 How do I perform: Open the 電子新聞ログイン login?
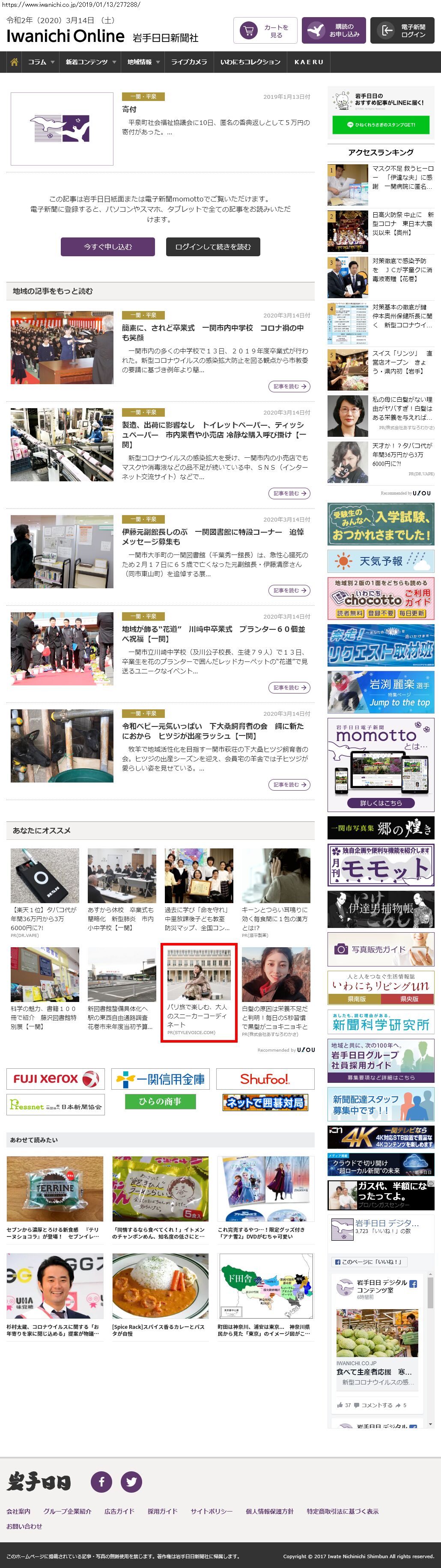coord(402,30)
